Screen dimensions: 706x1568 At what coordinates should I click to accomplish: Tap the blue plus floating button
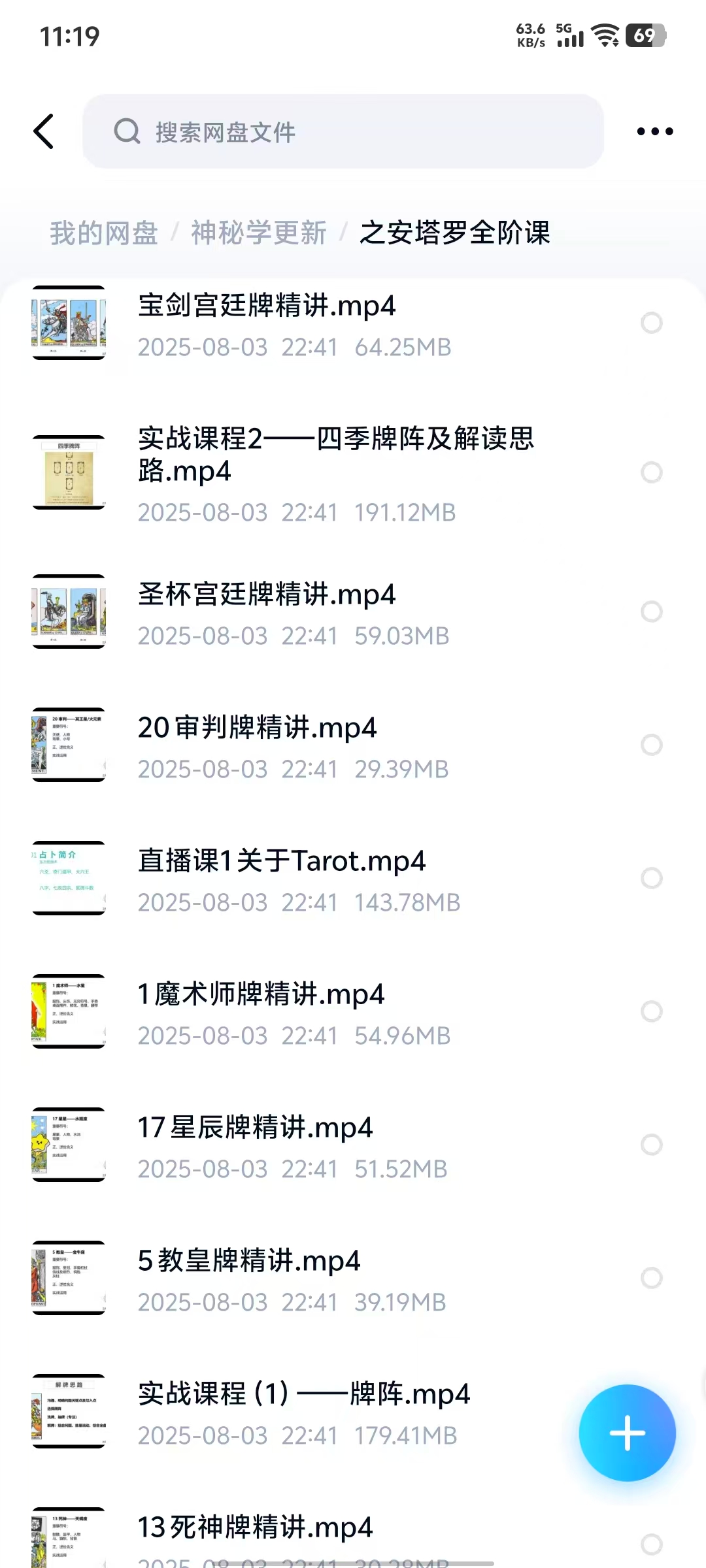(x=627, y=1433)
